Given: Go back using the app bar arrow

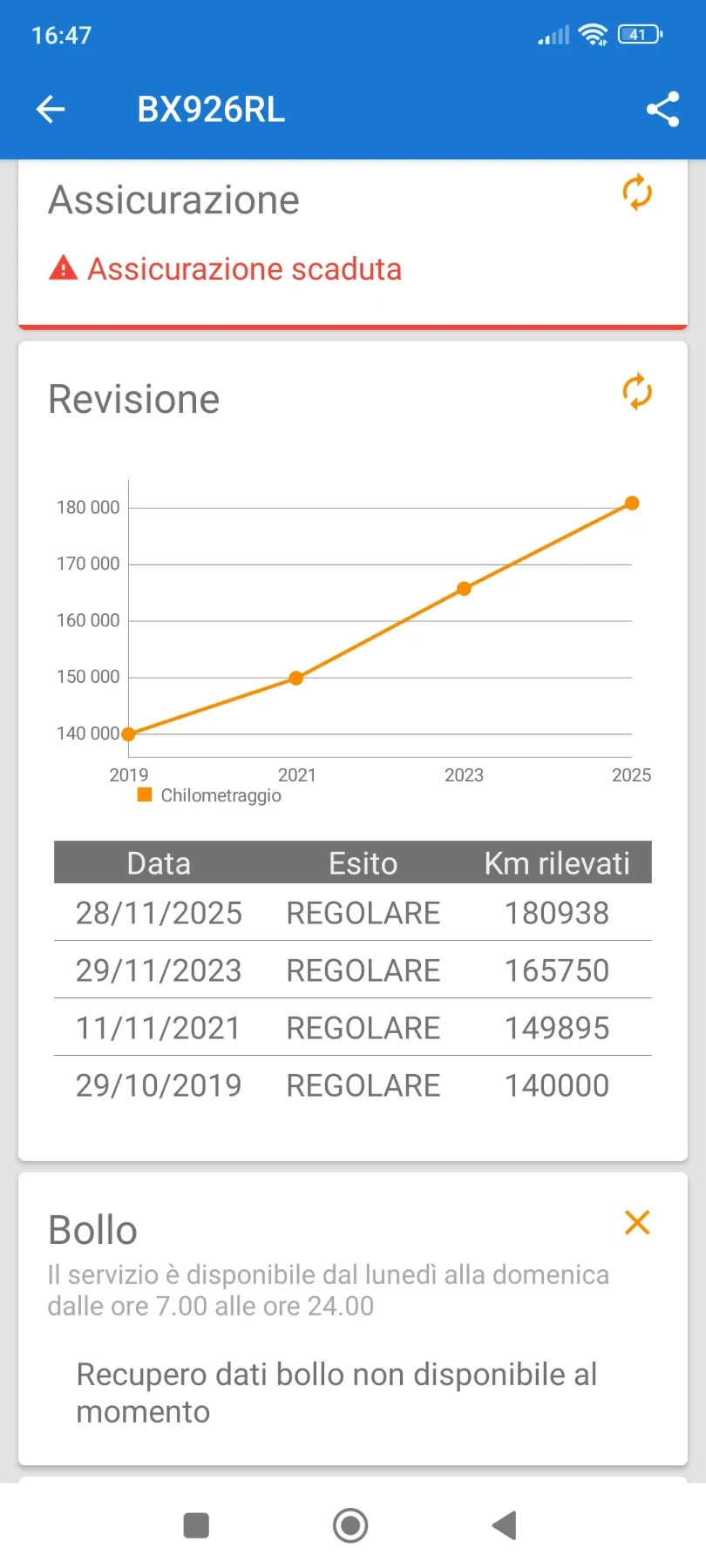Looking at the screenshot, I should click(x=51, y=110).
